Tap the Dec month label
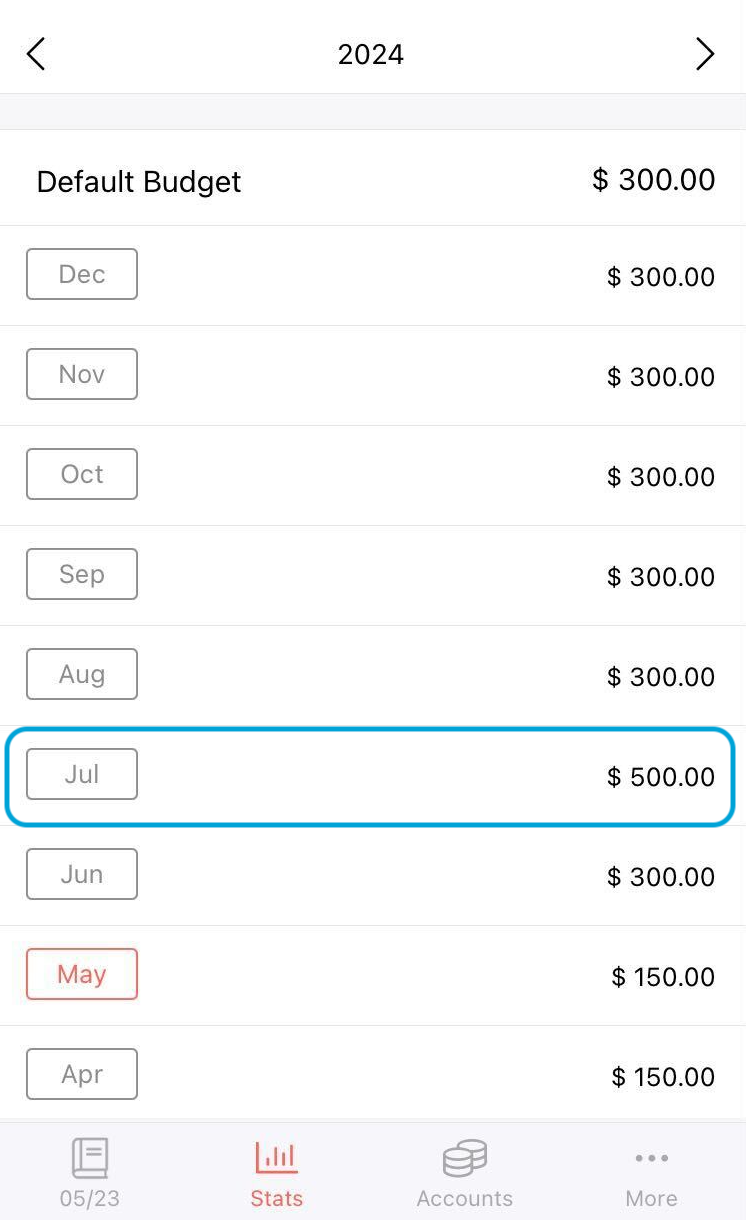 click(x=81, y=273)
